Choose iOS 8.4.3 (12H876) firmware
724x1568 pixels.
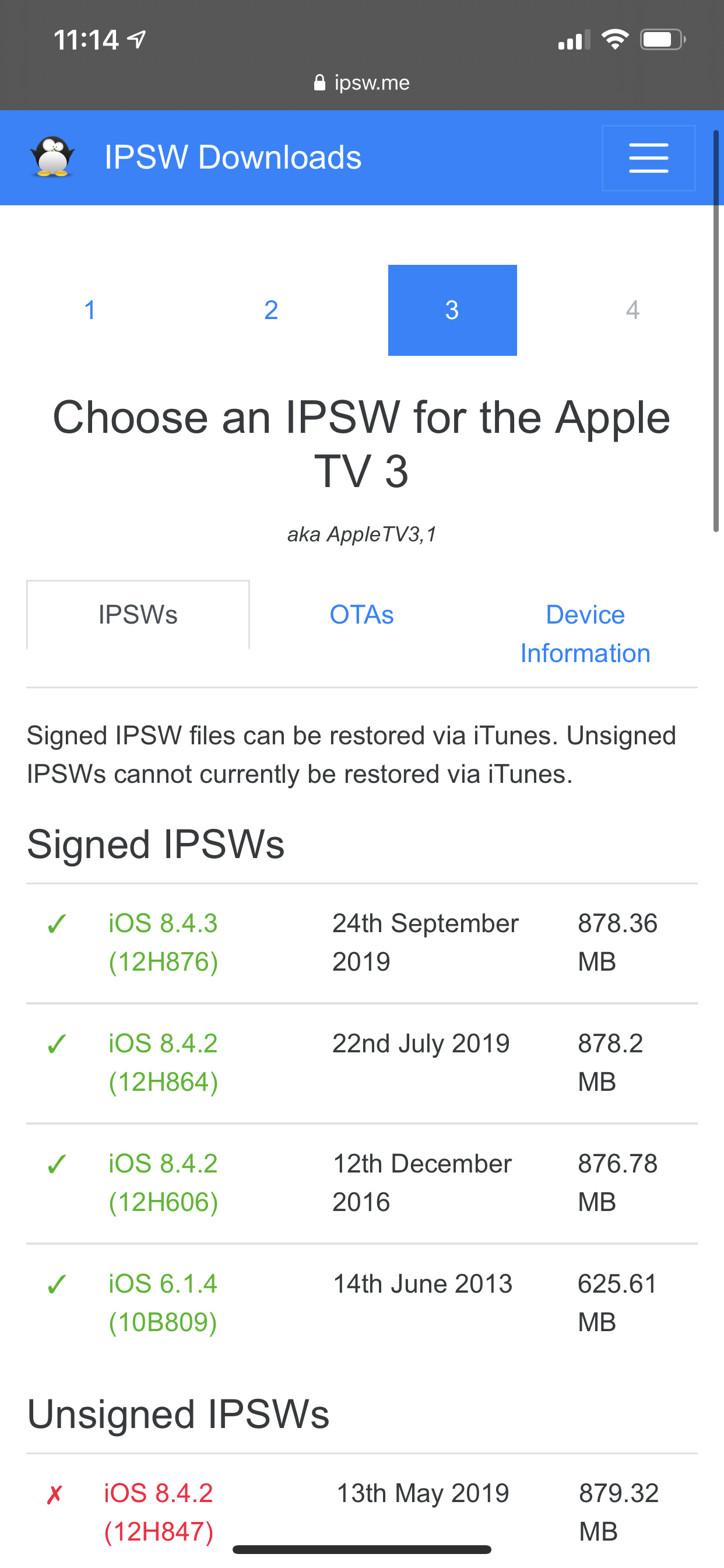[x=163, y=942]
